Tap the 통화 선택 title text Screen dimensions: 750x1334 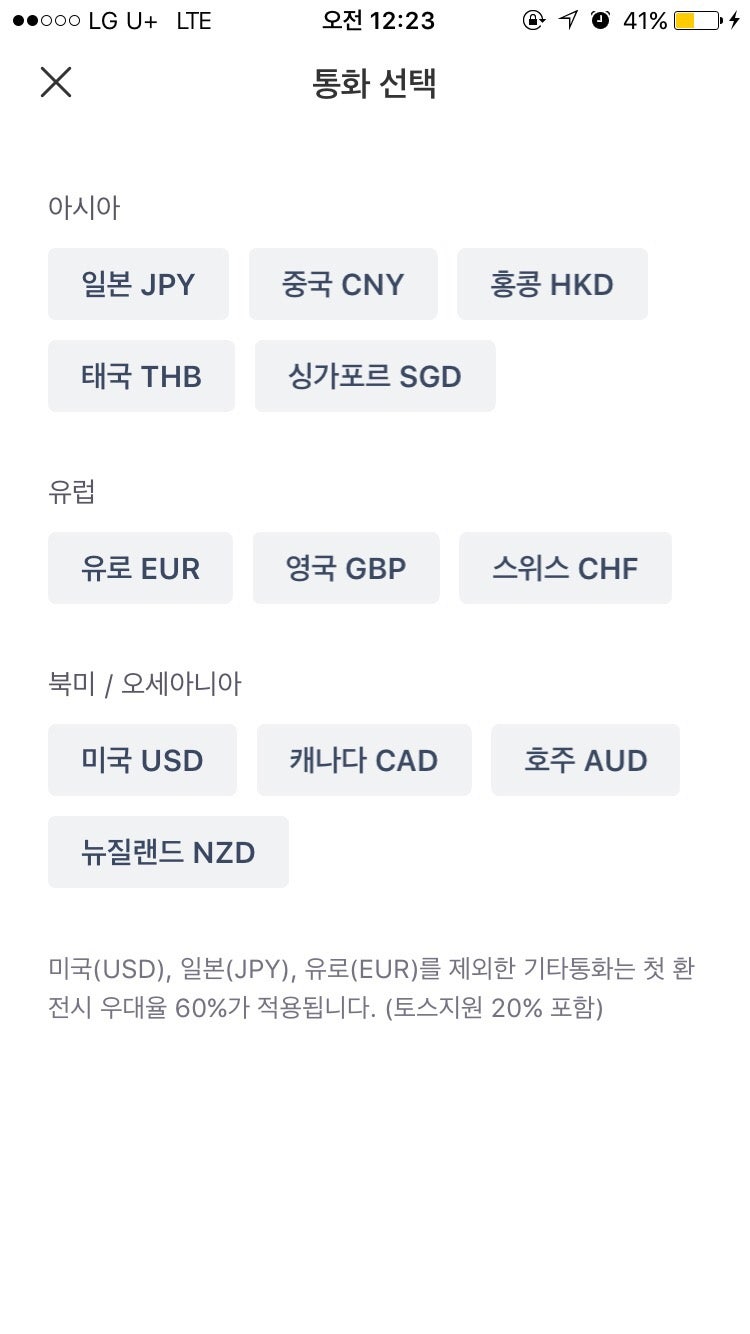[375, 83]
